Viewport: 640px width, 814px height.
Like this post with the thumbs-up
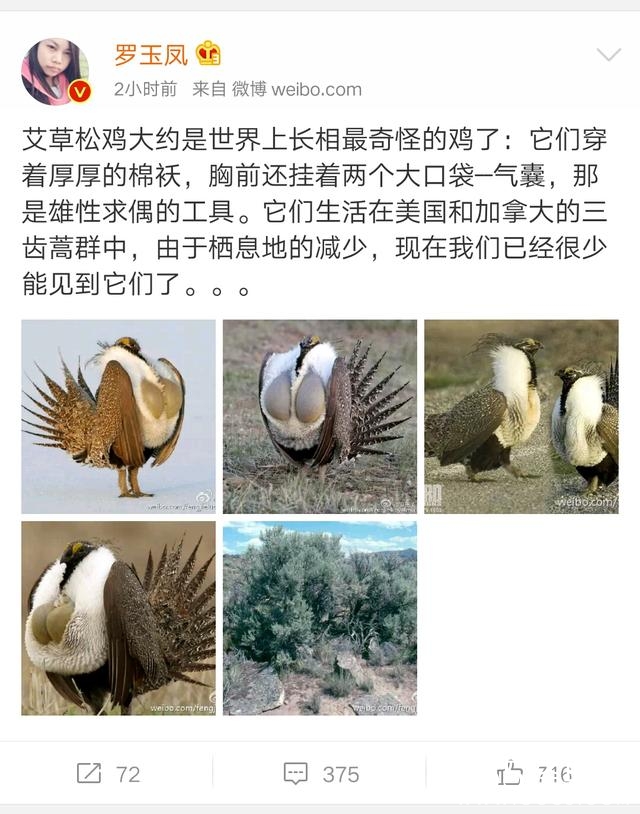(533, 773)
